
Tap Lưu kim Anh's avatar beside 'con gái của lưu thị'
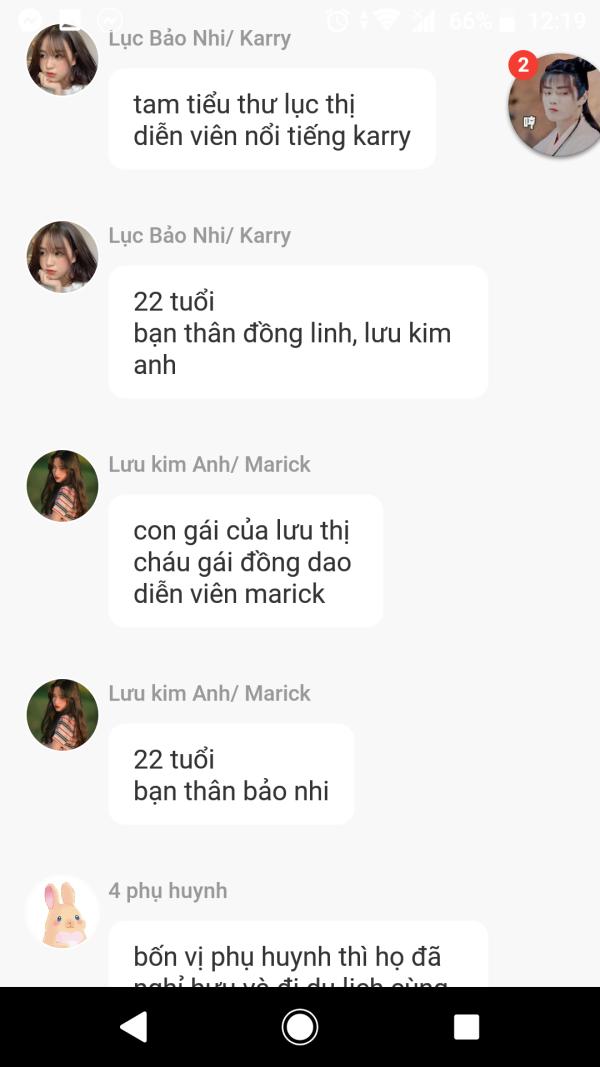coord(62,485)
